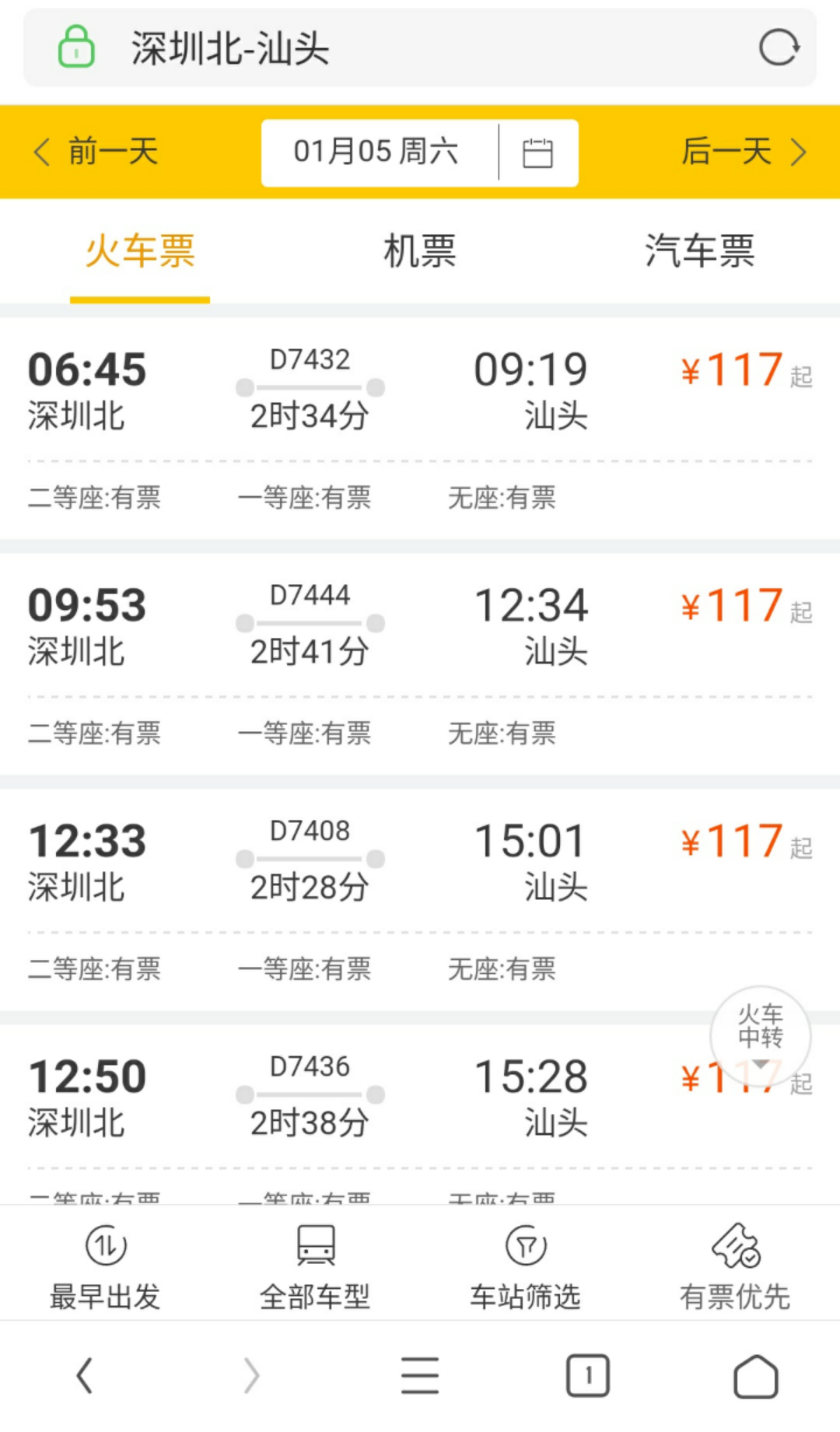The height and width of the screenshot is (1432, 840).
Task: Tap the 深圳北-汕头 address bar
Action: point(404,48)
